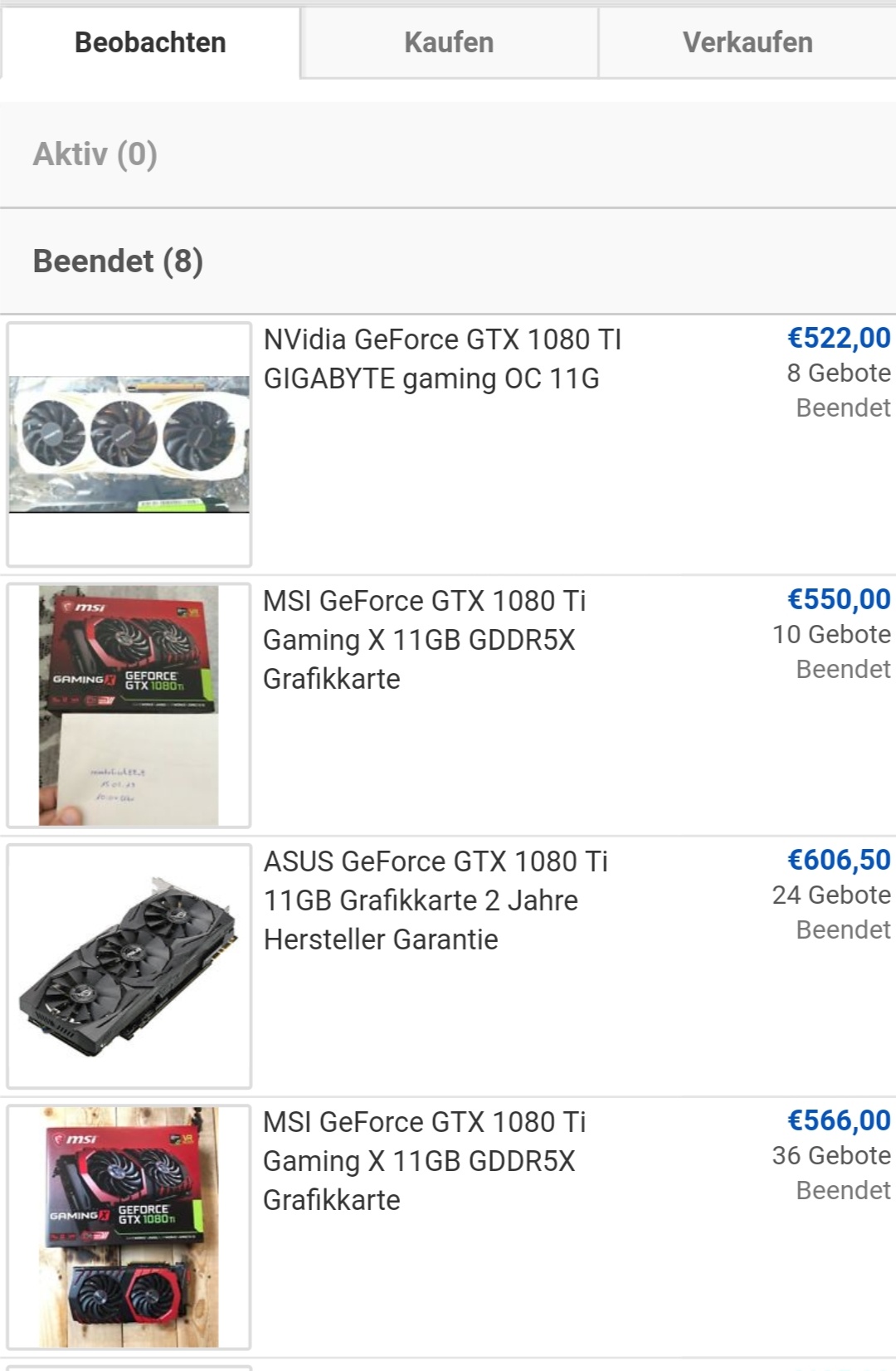Switch to the Kaufen tab
896x1371 pixels.
click(449, 42)
